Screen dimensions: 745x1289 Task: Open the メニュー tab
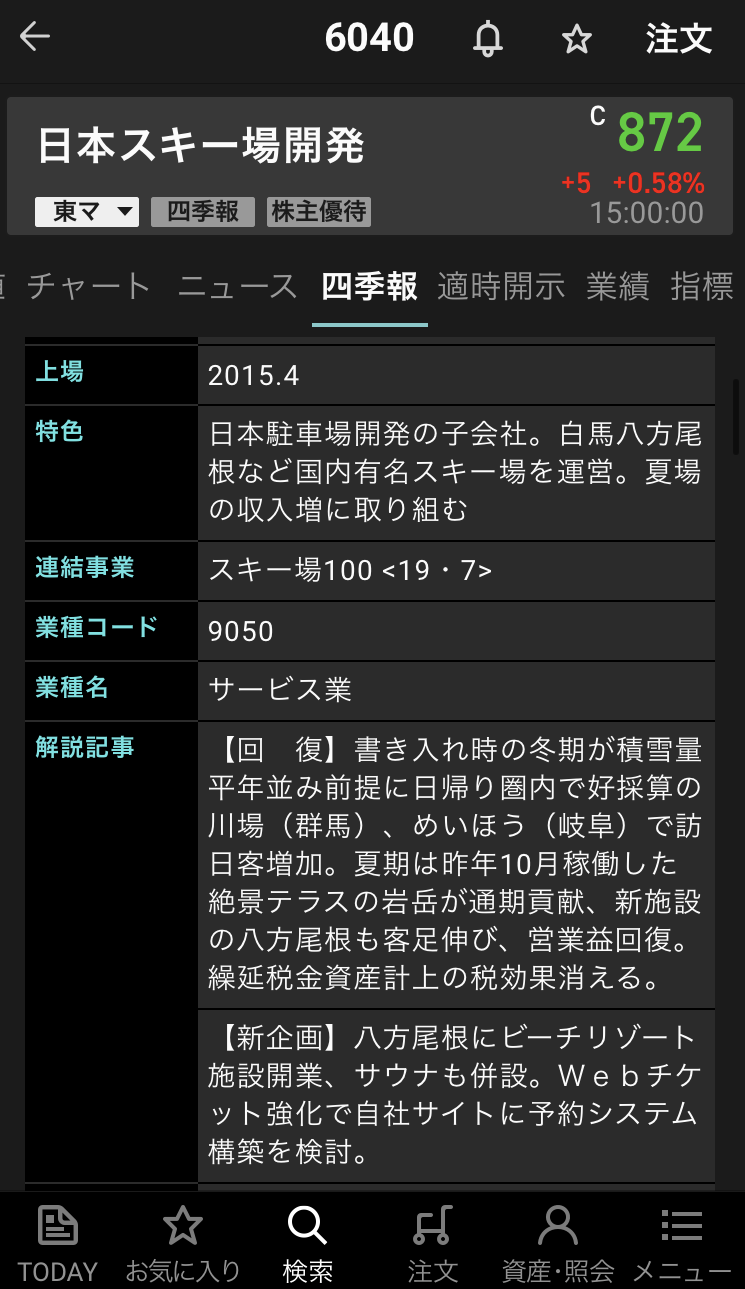pyautogui.click(x=682, y=1243)
